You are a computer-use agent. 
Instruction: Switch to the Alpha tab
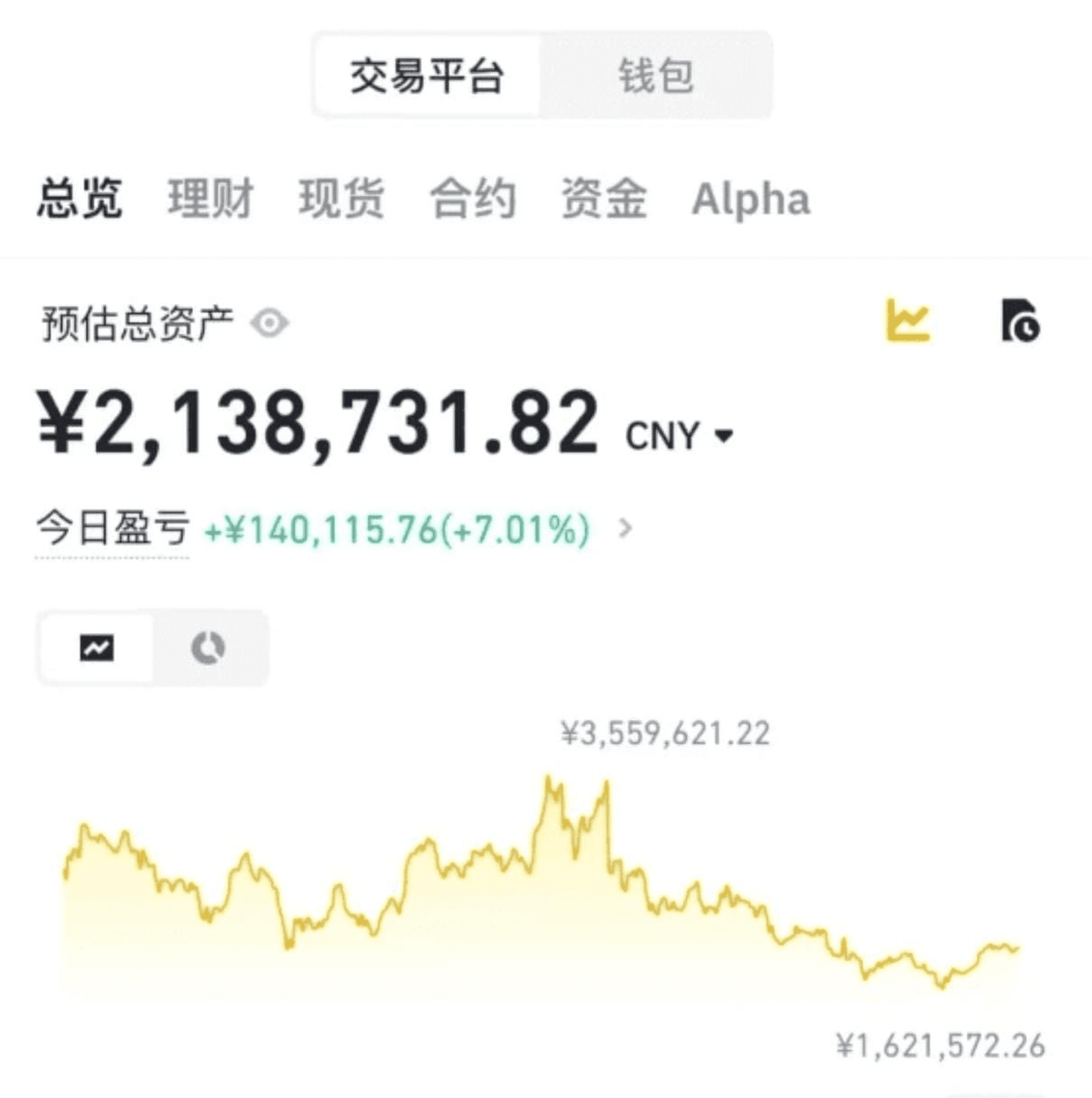(x=751, y=199)
